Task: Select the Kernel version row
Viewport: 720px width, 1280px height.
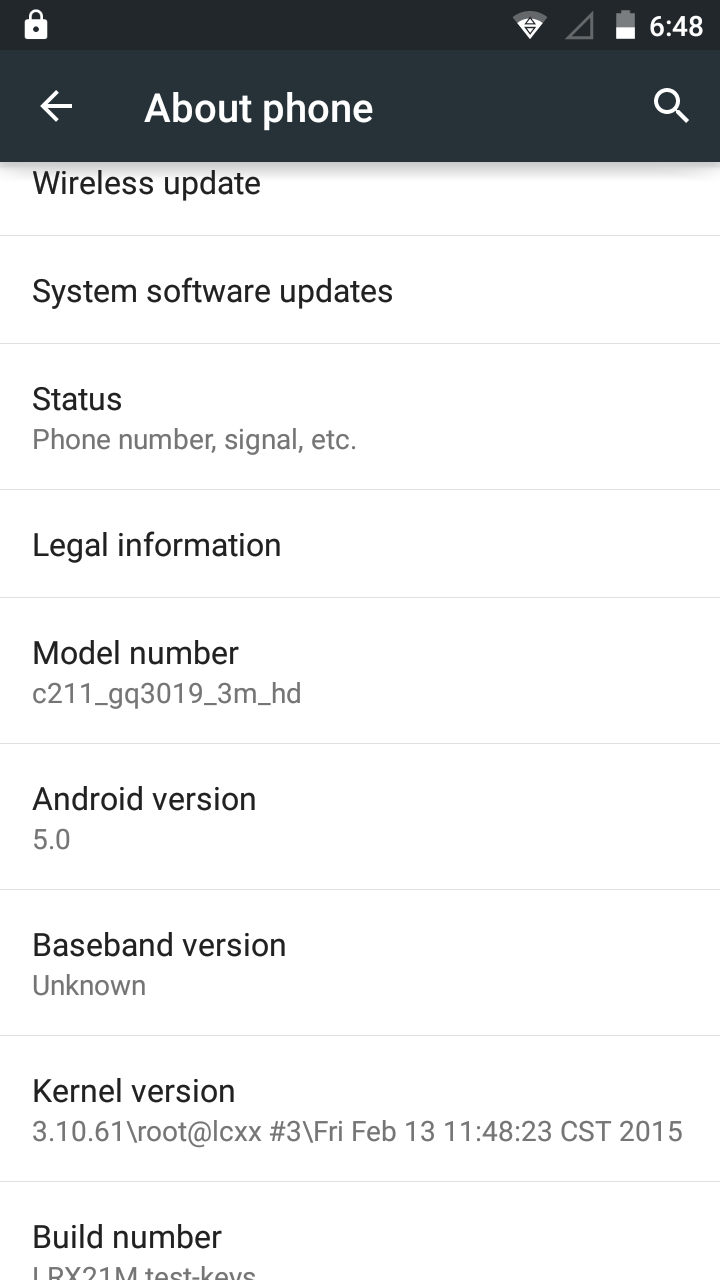Action: (360, 1109)
